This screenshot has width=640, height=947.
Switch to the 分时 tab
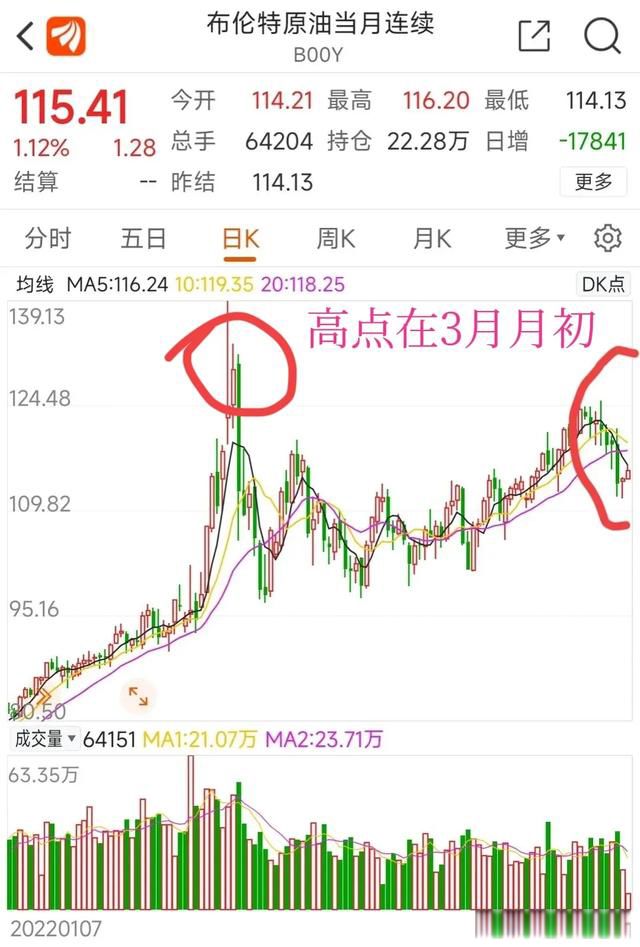[48, 238]
